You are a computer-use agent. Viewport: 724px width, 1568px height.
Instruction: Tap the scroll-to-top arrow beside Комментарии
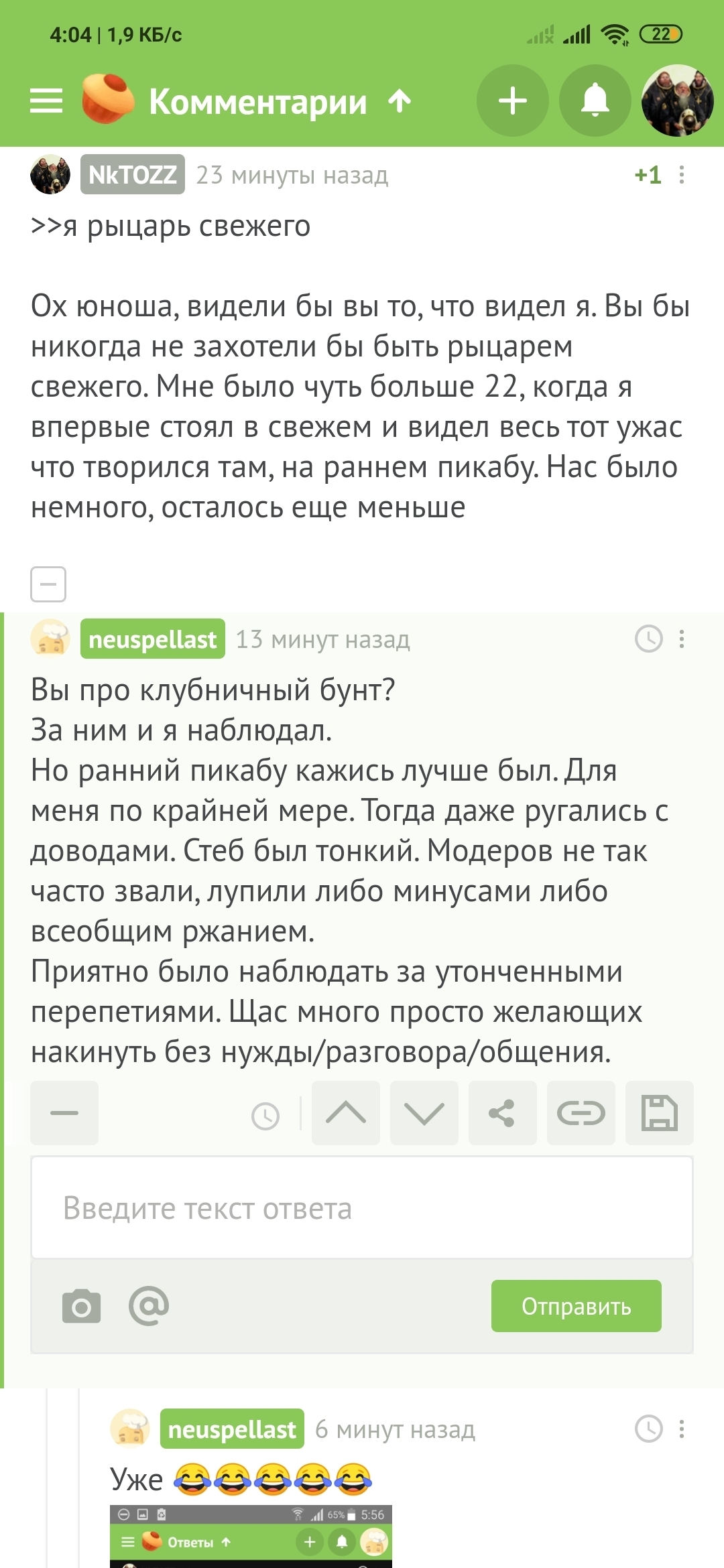[x=400, y=101]
